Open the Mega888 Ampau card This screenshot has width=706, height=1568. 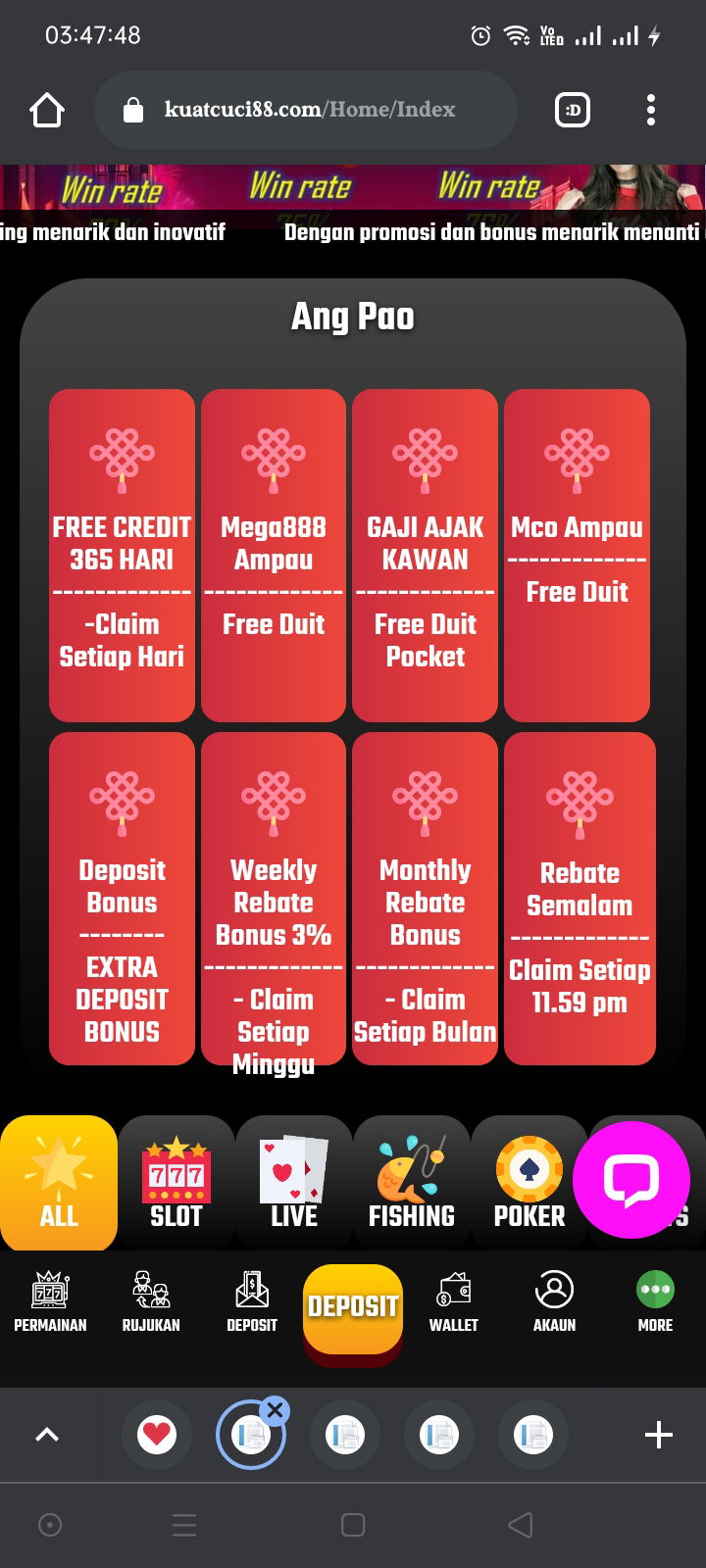(x=274, y=555)
